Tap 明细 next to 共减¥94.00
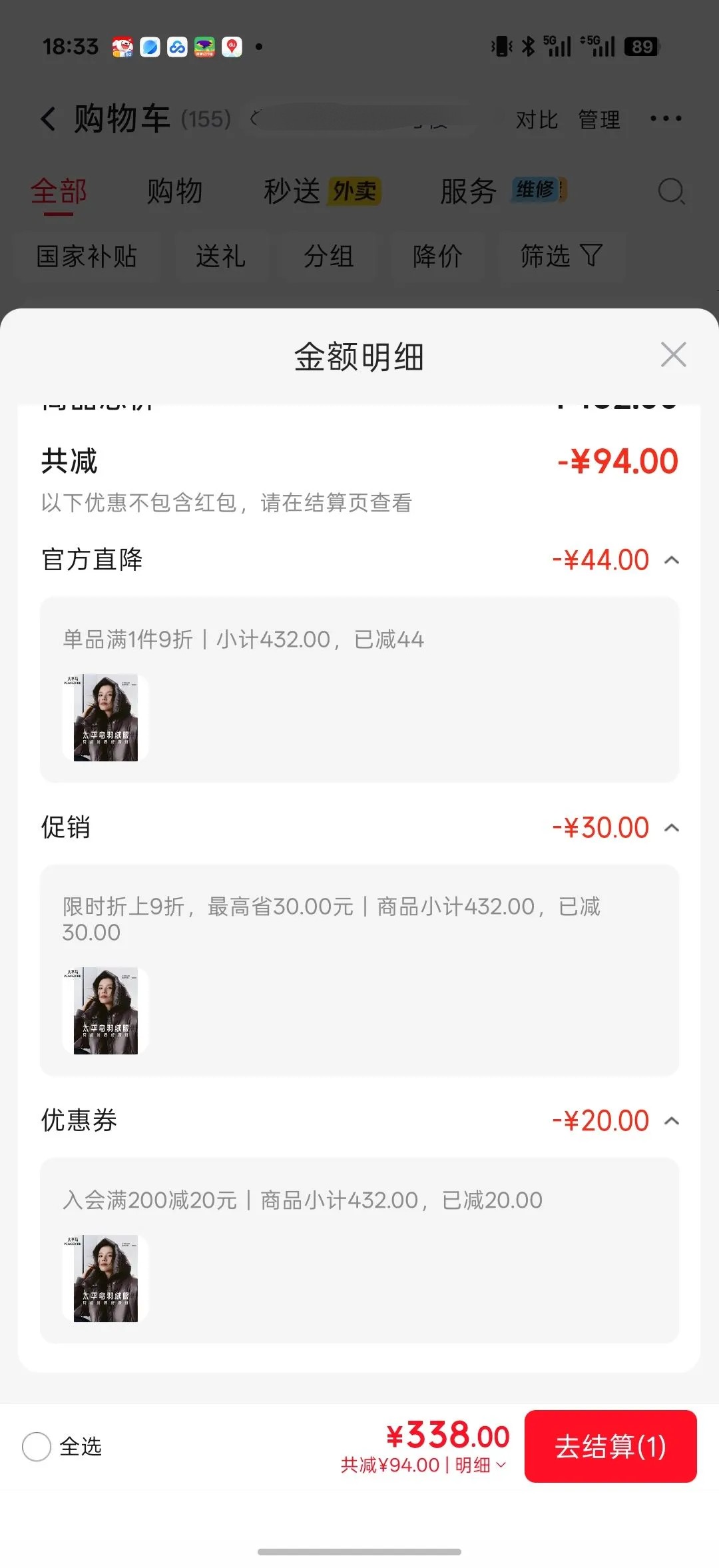 (480, 1465)
